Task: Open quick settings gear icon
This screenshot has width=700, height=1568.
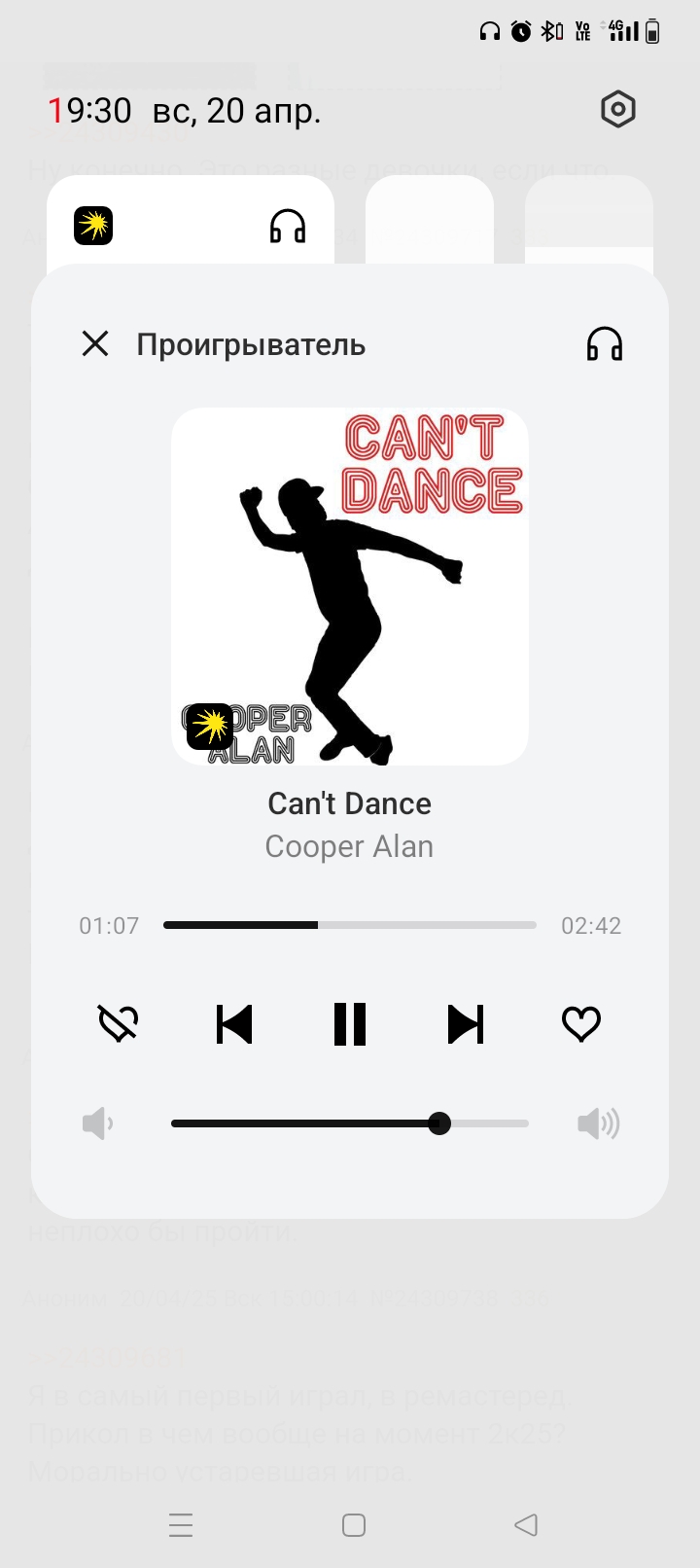Action: click(x=618, y=110)
